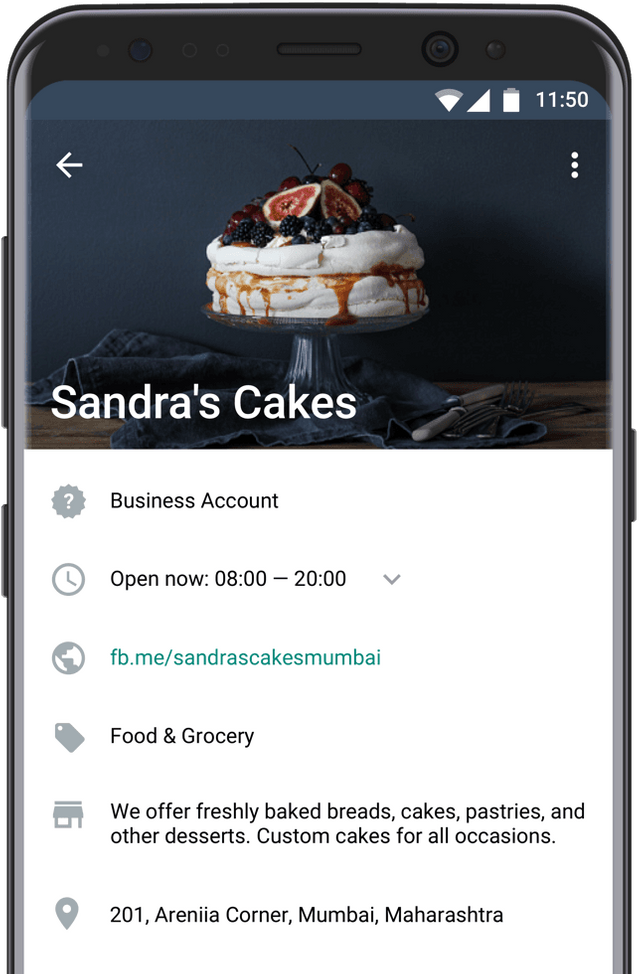The height and width of the screenshot is (974, 640).
Task: Open the fb.me/sandrascakesmumbai link
Action: (245, 658)
